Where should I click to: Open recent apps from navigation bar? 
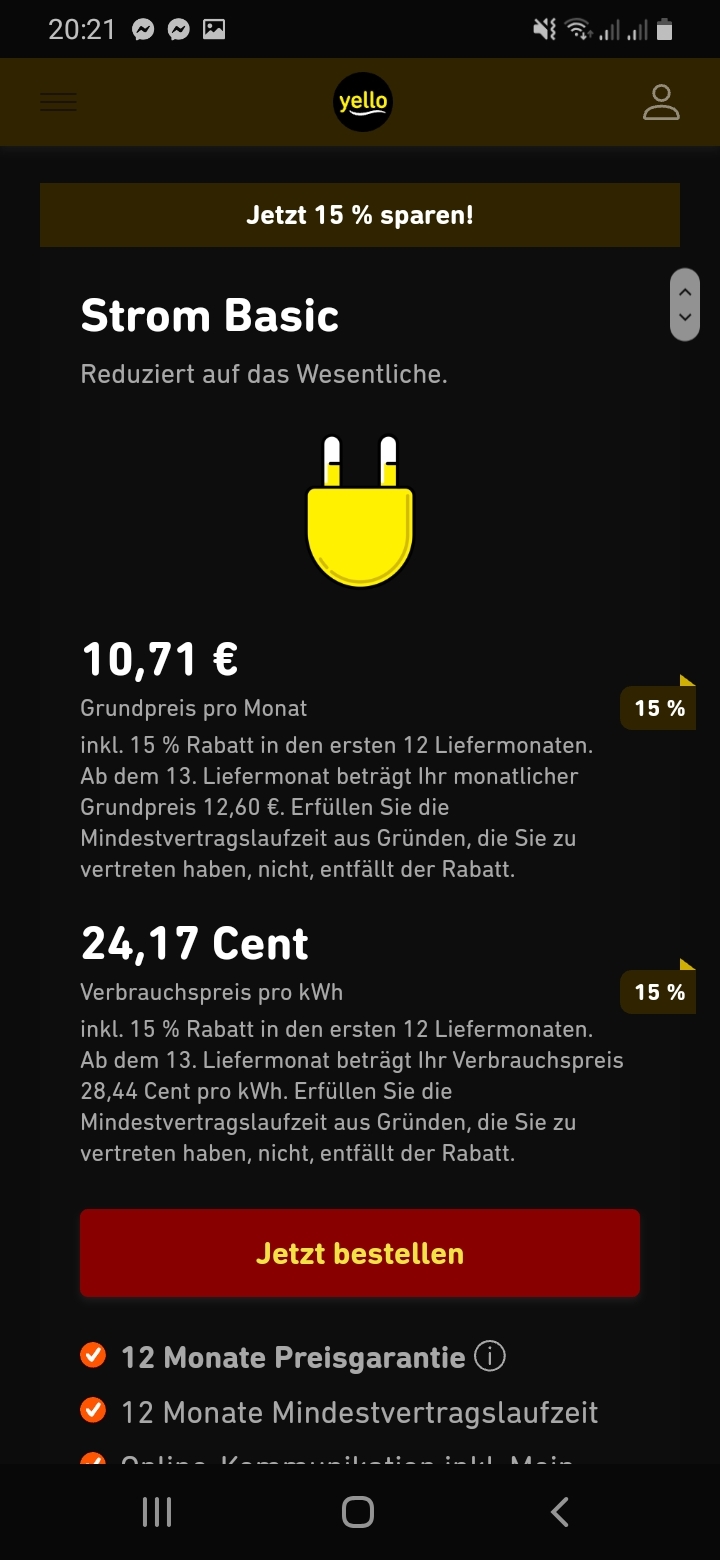coord(157,1512)
